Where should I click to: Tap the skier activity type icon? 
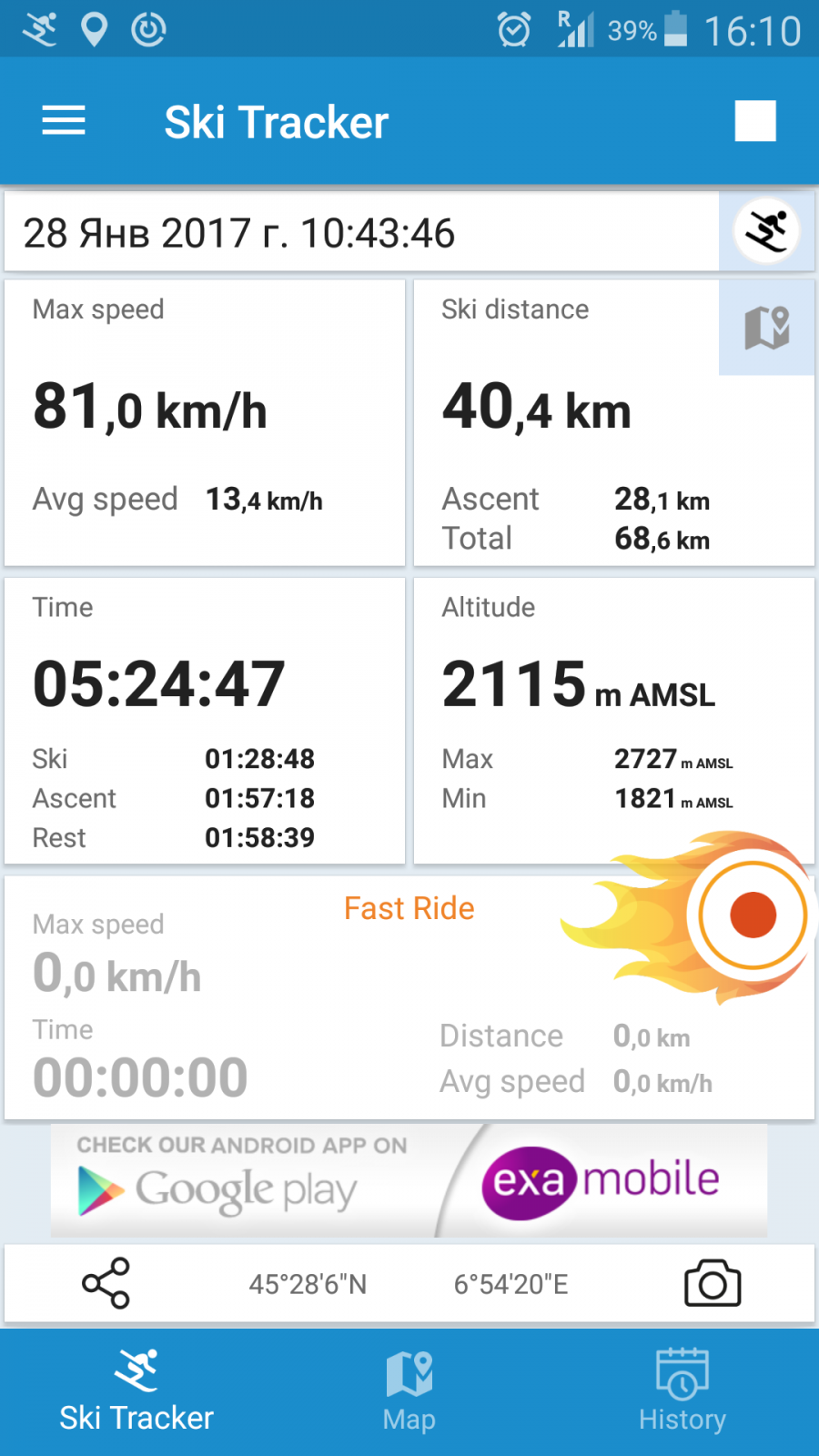pyautogui.click(x=766, y=231)
